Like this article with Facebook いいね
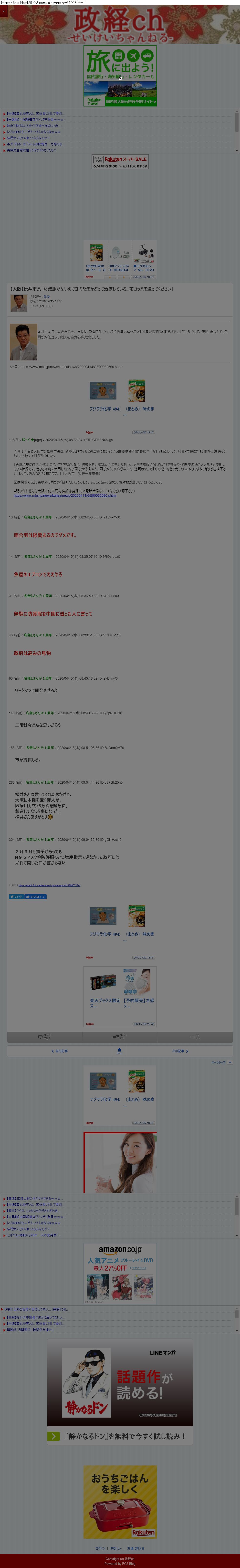 (x=35, y=897)
